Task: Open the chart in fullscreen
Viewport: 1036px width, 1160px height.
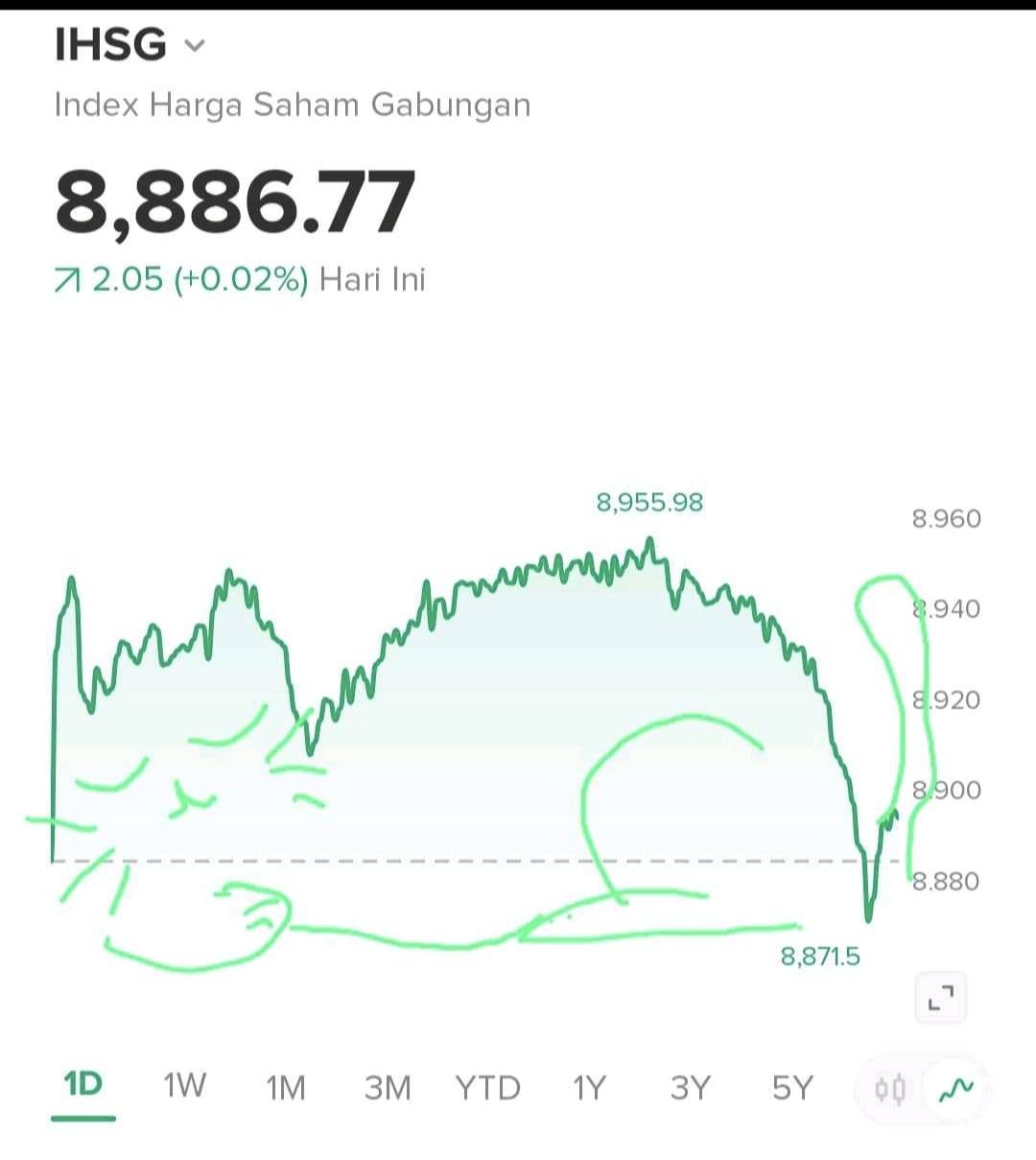Action: click(941, 1000)
